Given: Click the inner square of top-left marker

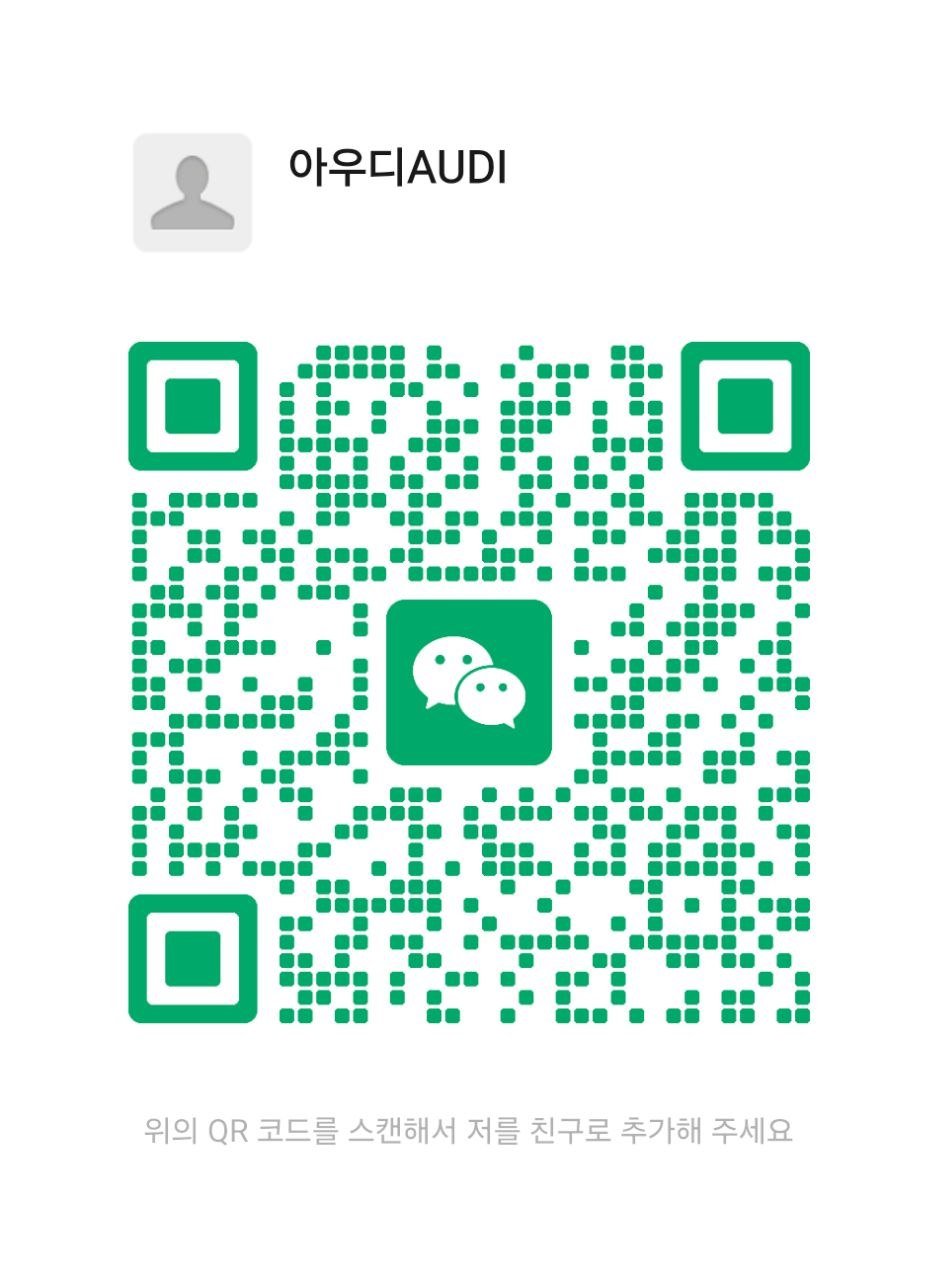Looking at the screenshot, I should click(x=192, y=403).
